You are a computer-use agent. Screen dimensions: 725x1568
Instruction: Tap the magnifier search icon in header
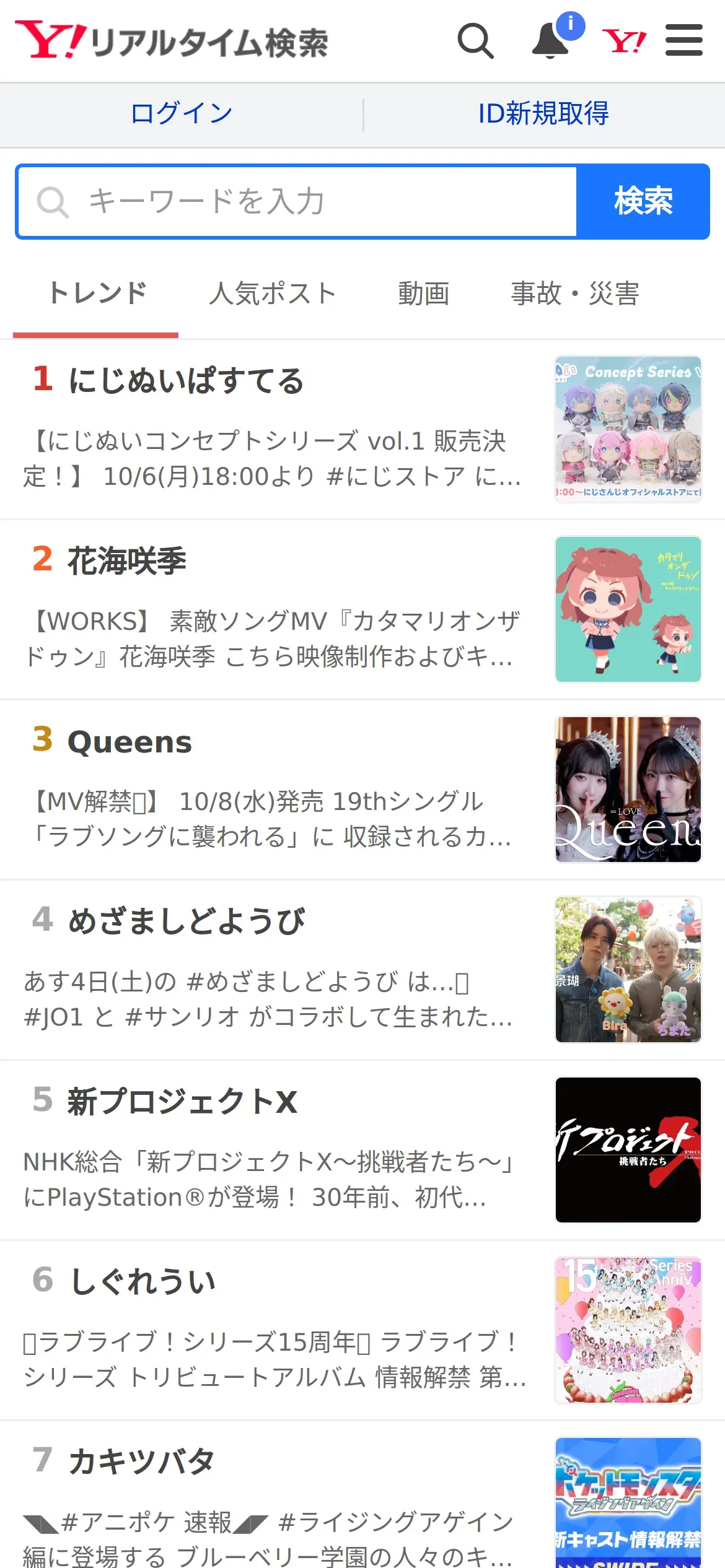click(476, 41)
